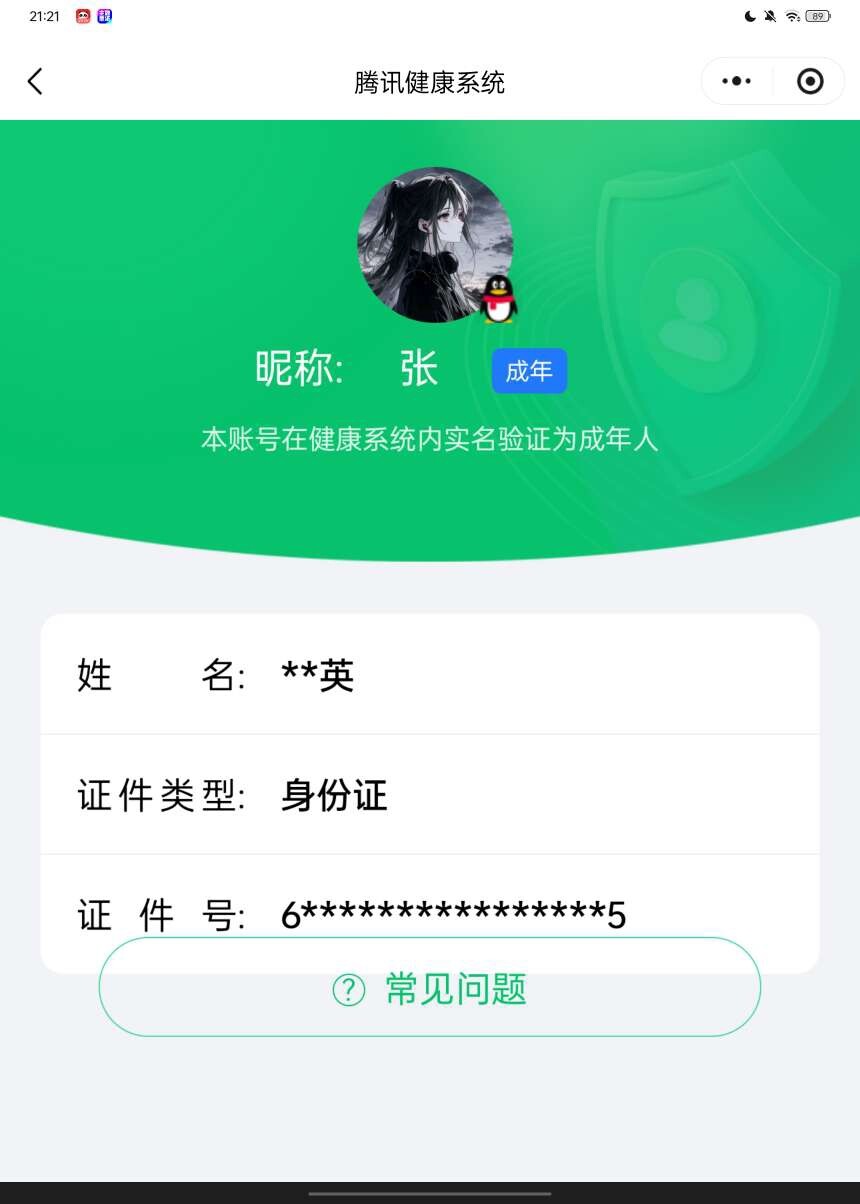Expand the 姓名 name detail row
Screen dimensions: 860x1204
430,675
